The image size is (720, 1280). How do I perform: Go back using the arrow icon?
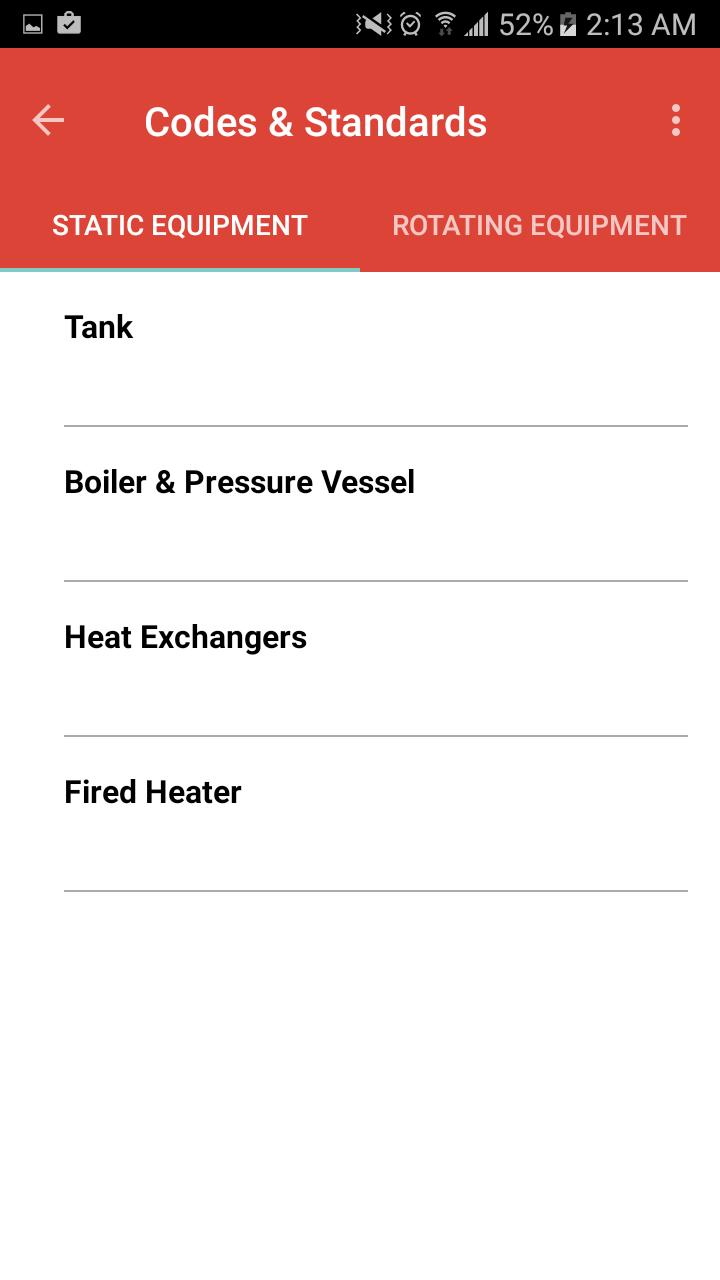click(x=48, y=121)
